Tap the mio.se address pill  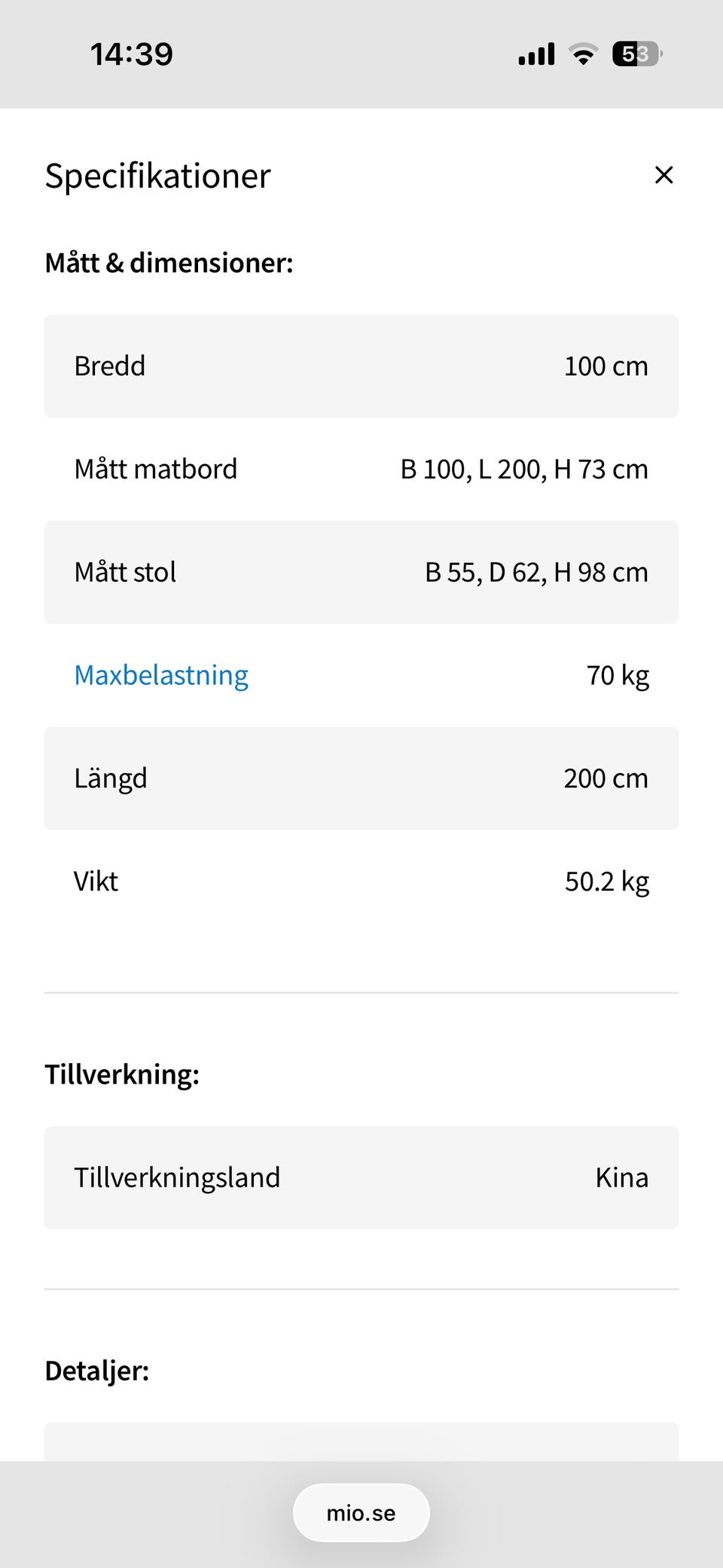click(x=361, y=1513)
